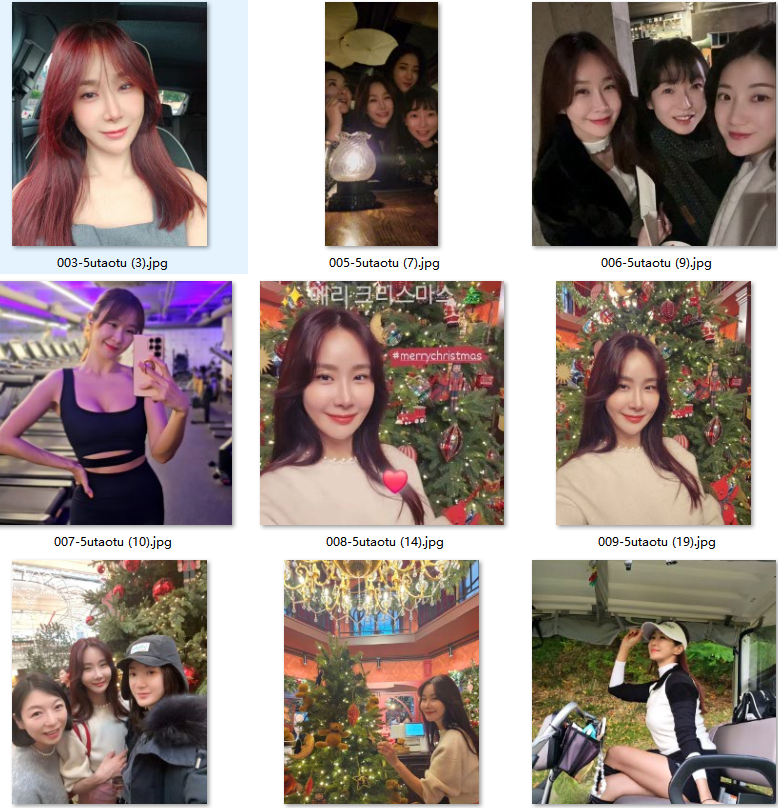Screen dimensions: 778x808
Task: Open the unlabeled golf cart photo tile
Action: (654, 682)
